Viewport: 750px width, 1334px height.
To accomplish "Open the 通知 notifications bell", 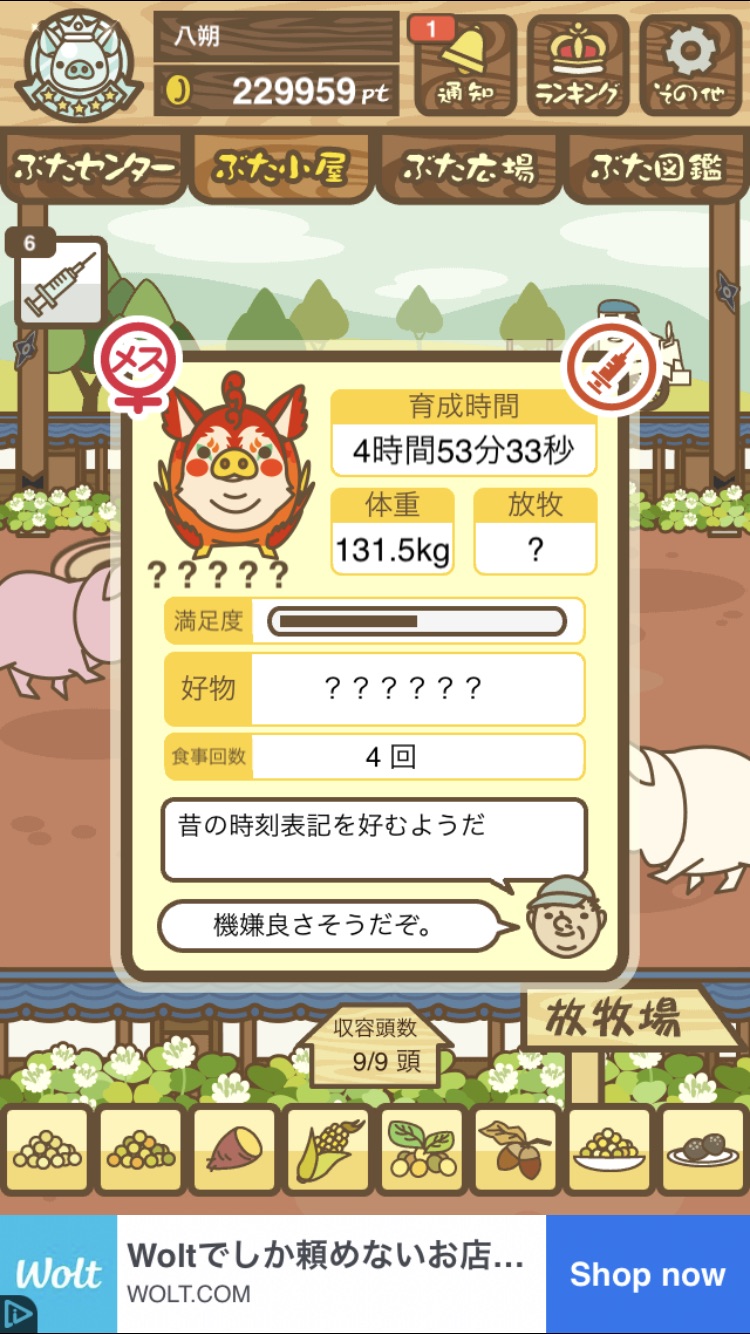I will click(x=464, y=66).
